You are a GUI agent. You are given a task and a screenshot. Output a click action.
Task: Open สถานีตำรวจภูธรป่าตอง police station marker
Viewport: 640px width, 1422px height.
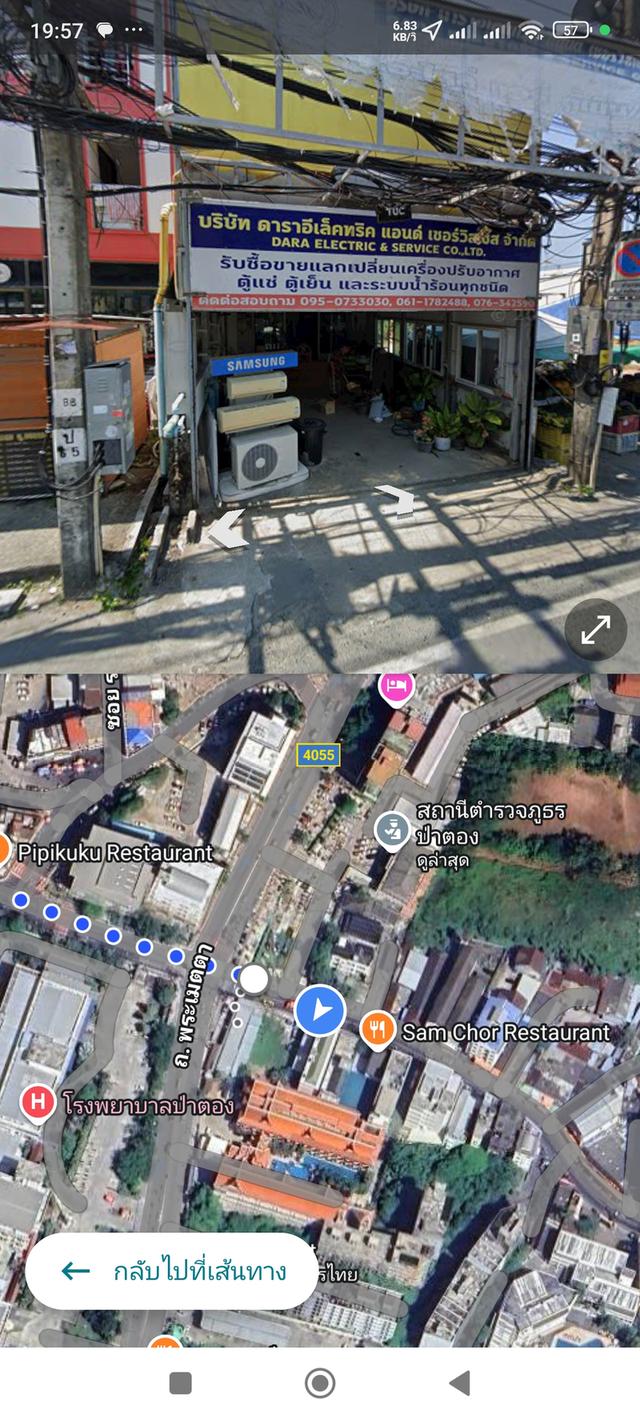tap(392, 829)
